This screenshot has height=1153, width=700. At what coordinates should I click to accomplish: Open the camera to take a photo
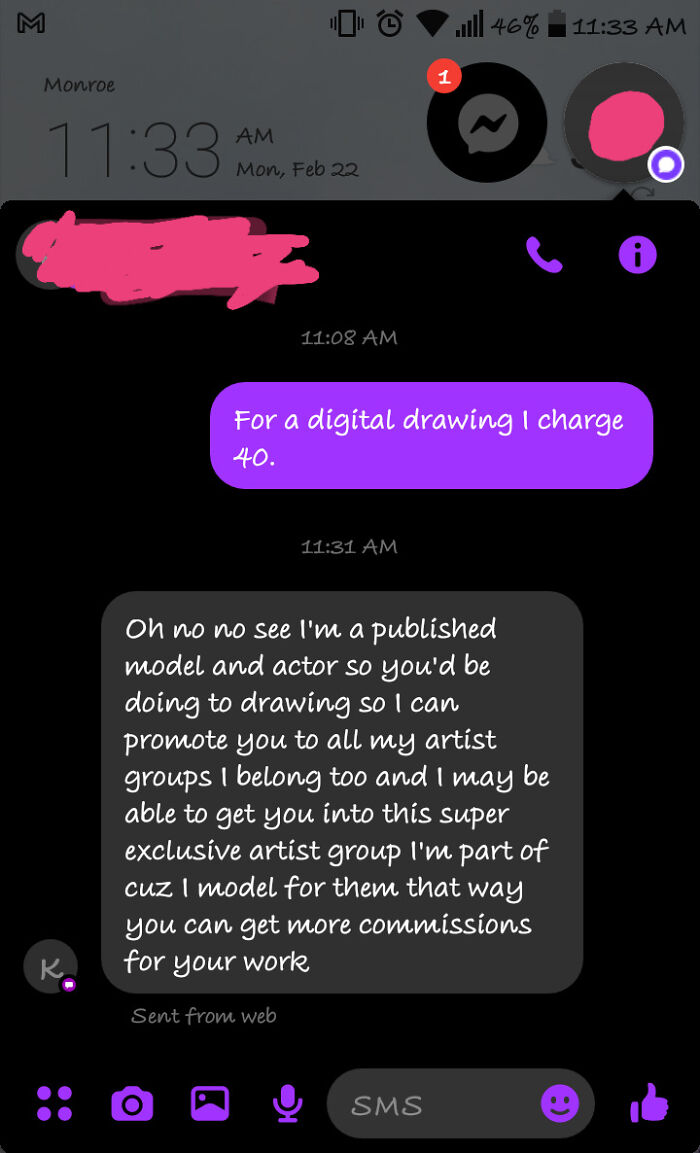click(132, 1103)
